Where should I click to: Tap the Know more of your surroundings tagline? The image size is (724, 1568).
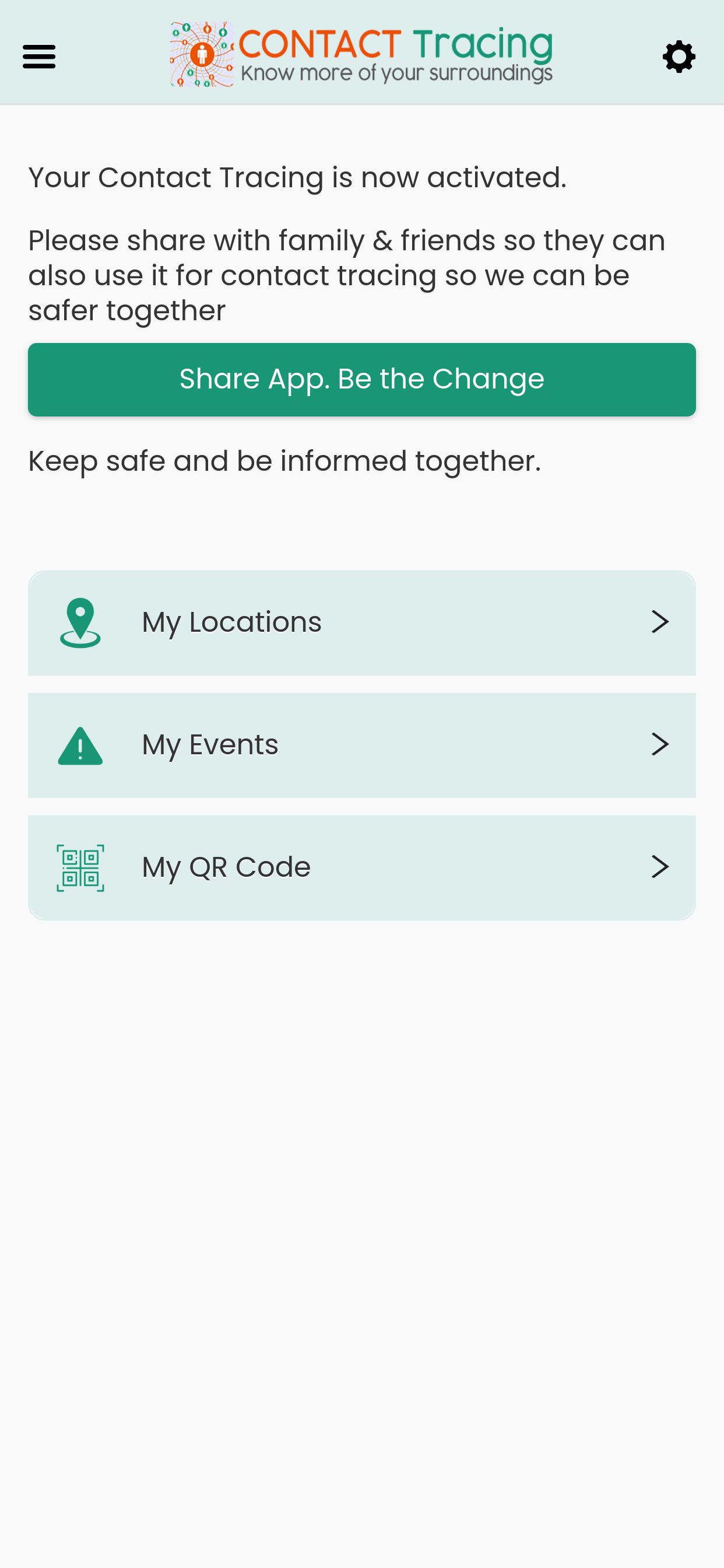pyautogui.click(x=398, y=73)
